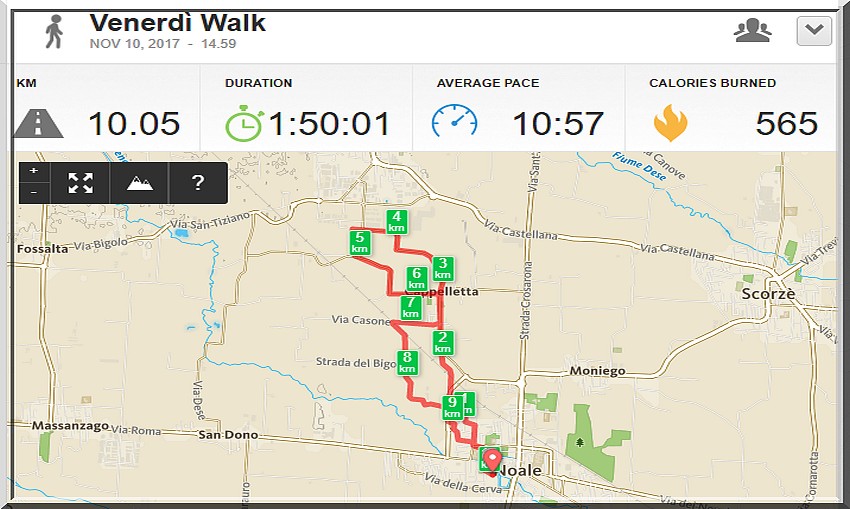Screen dimensions: 850x509
Task: Zoom in on the map
Action: (x=34, y=172)
